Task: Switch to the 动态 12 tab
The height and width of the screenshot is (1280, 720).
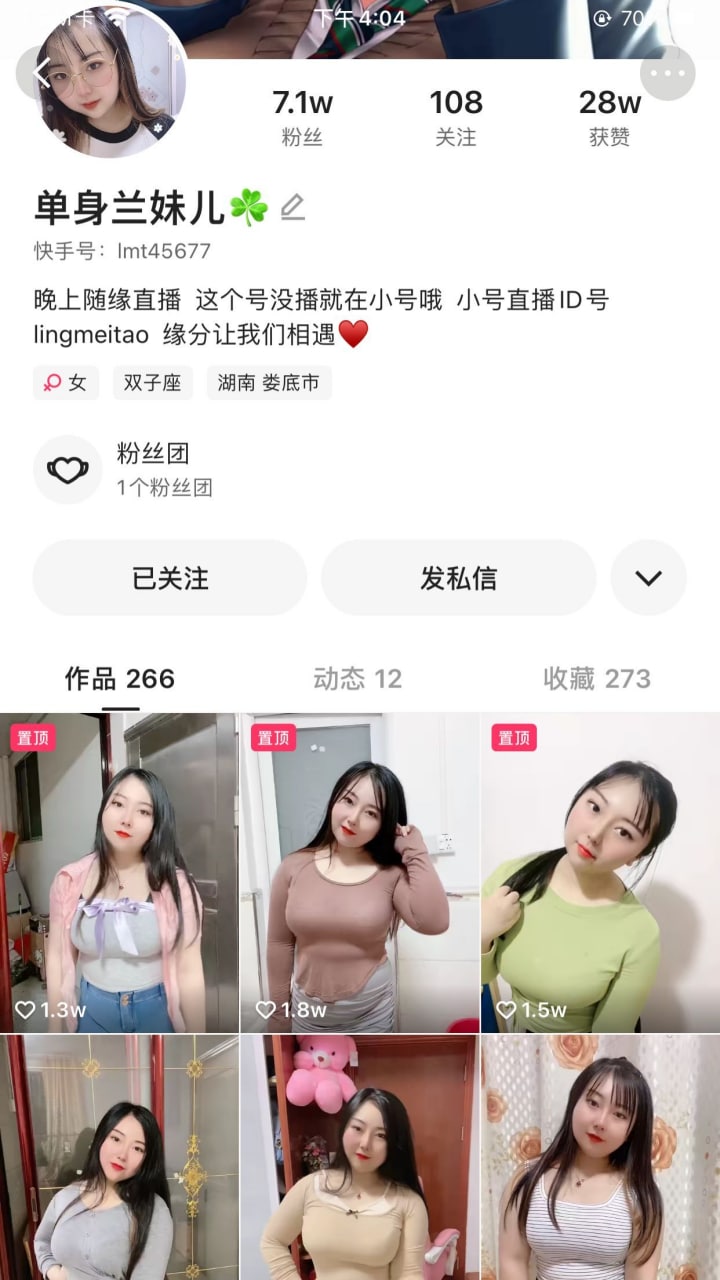Action: 358,679
